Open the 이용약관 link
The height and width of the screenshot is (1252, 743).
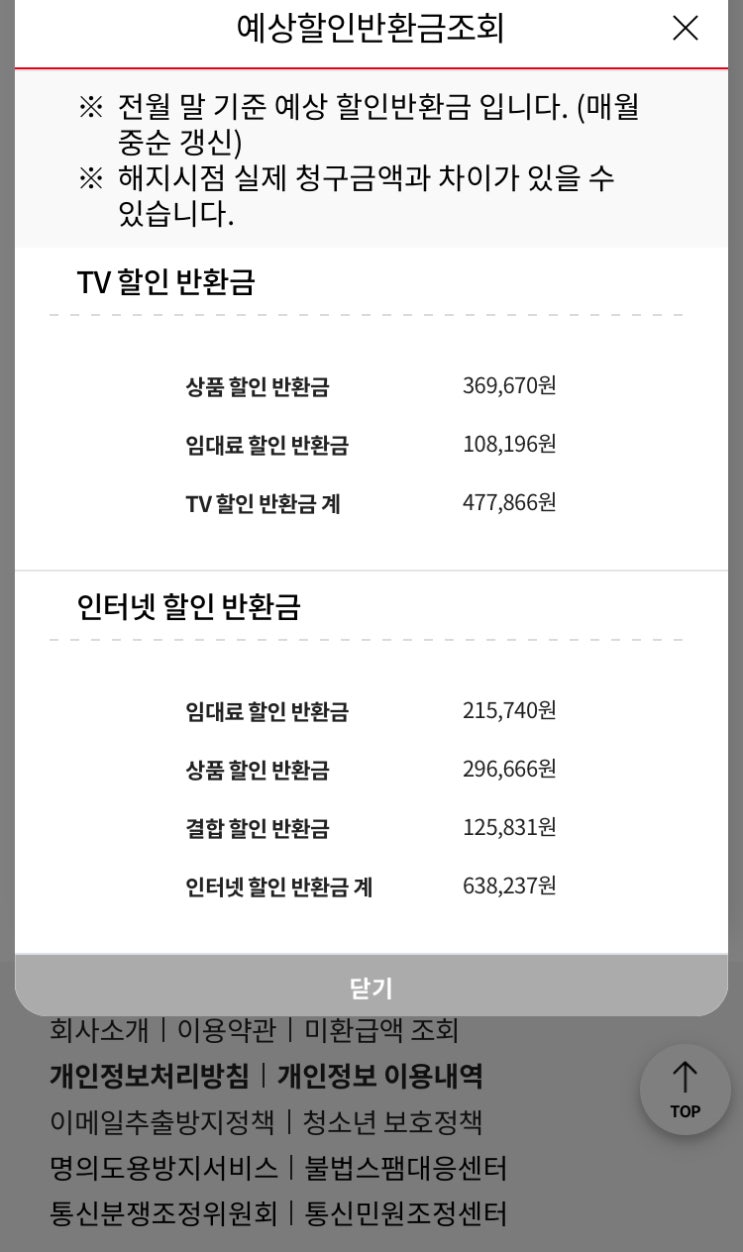(x=227, y=1030)
